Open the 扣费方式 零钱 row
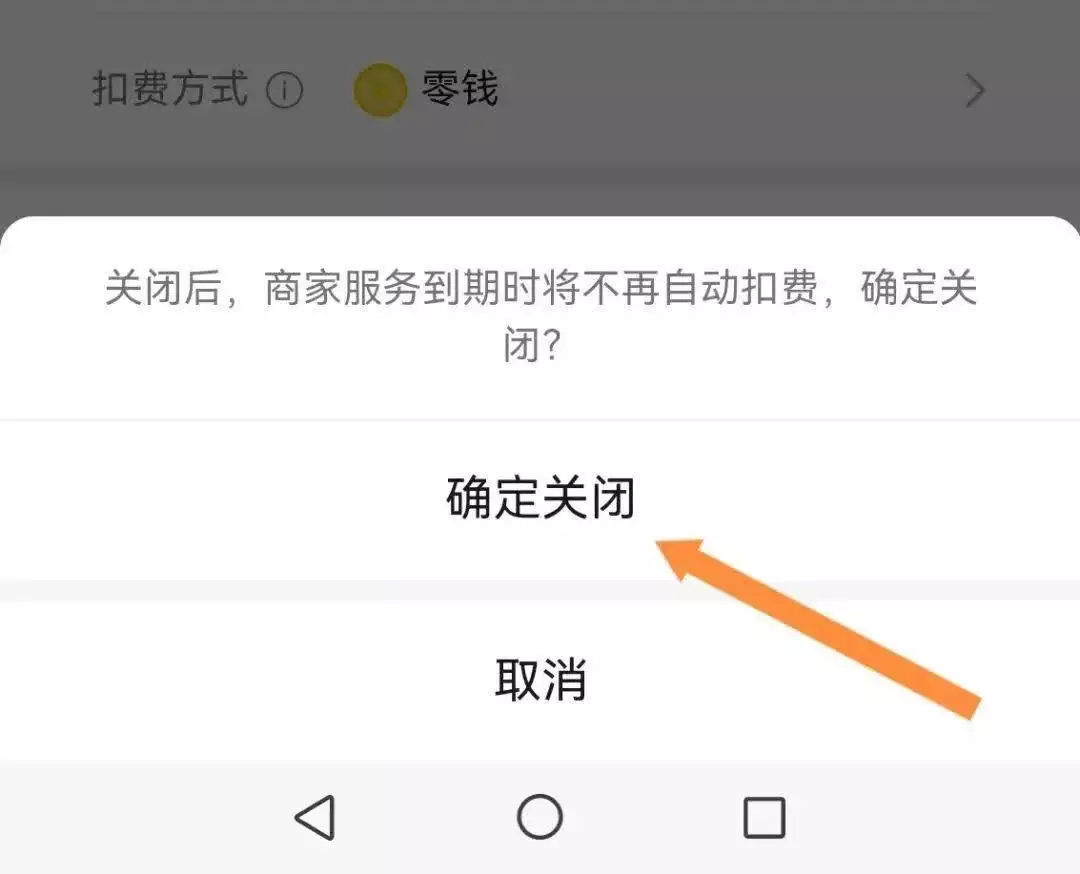 [540, 91]
